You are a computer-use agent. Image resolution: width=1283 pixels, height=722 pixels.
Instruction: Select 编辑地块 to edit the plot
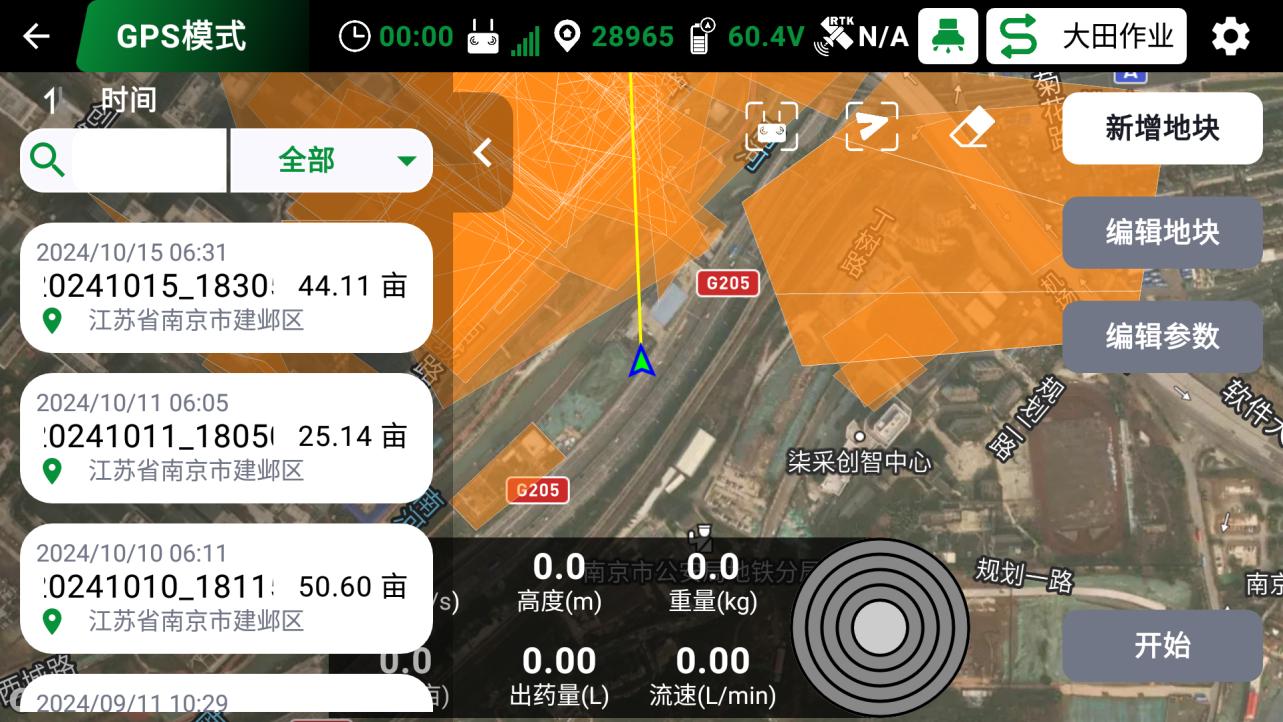pyautogui.click(x=1162, y=232)
